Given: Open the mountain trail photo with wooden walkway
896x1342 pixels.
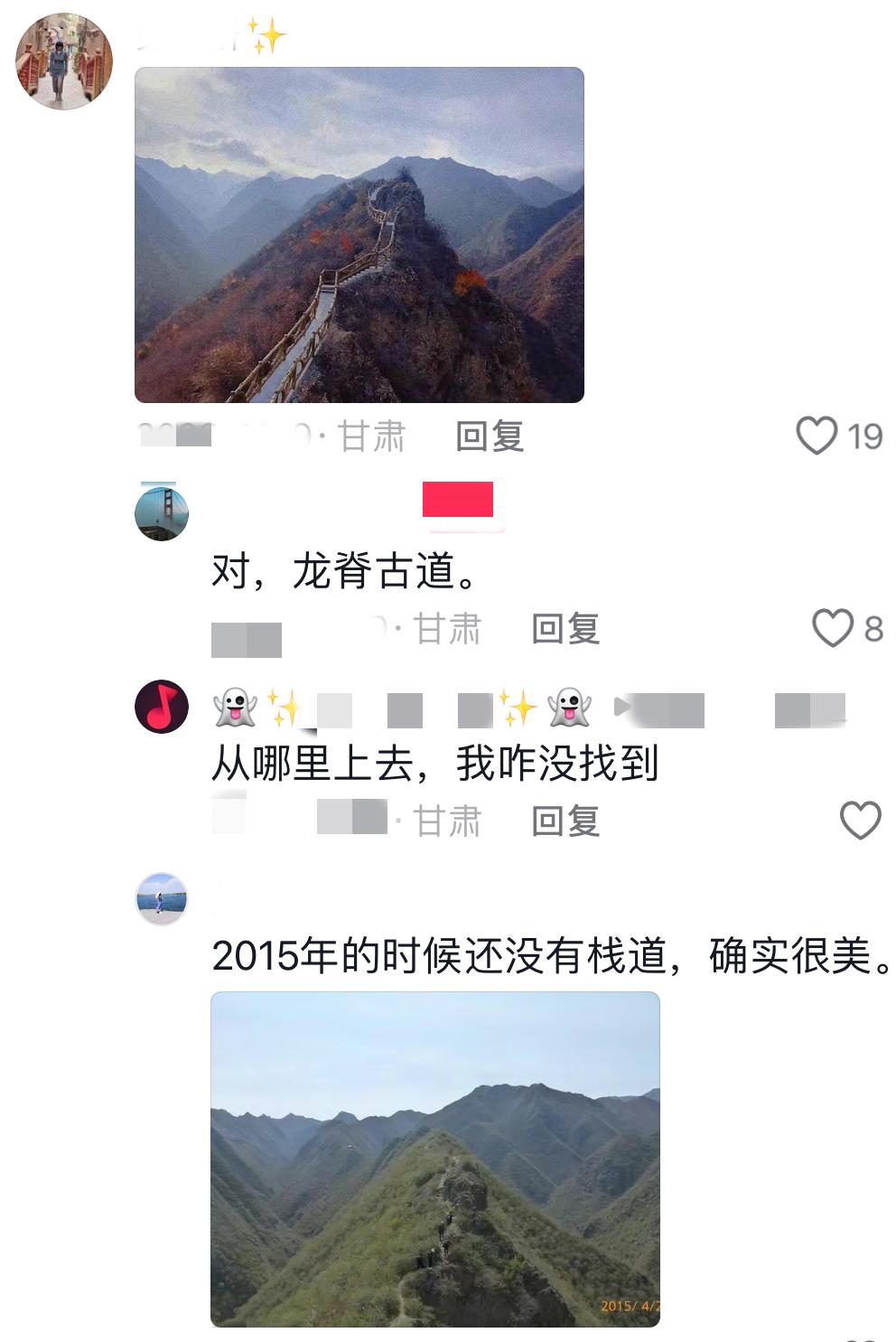Looking at the screenshot, I should pyautogui.click(x=359, y=235).
